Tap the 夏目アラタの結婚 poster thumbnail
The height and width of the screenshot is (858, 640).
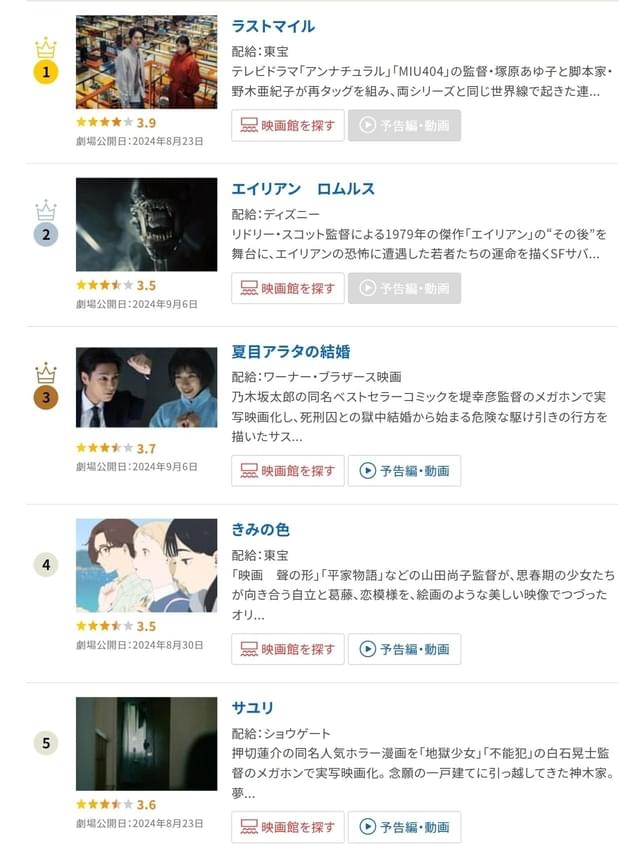(x=146, y=388)
